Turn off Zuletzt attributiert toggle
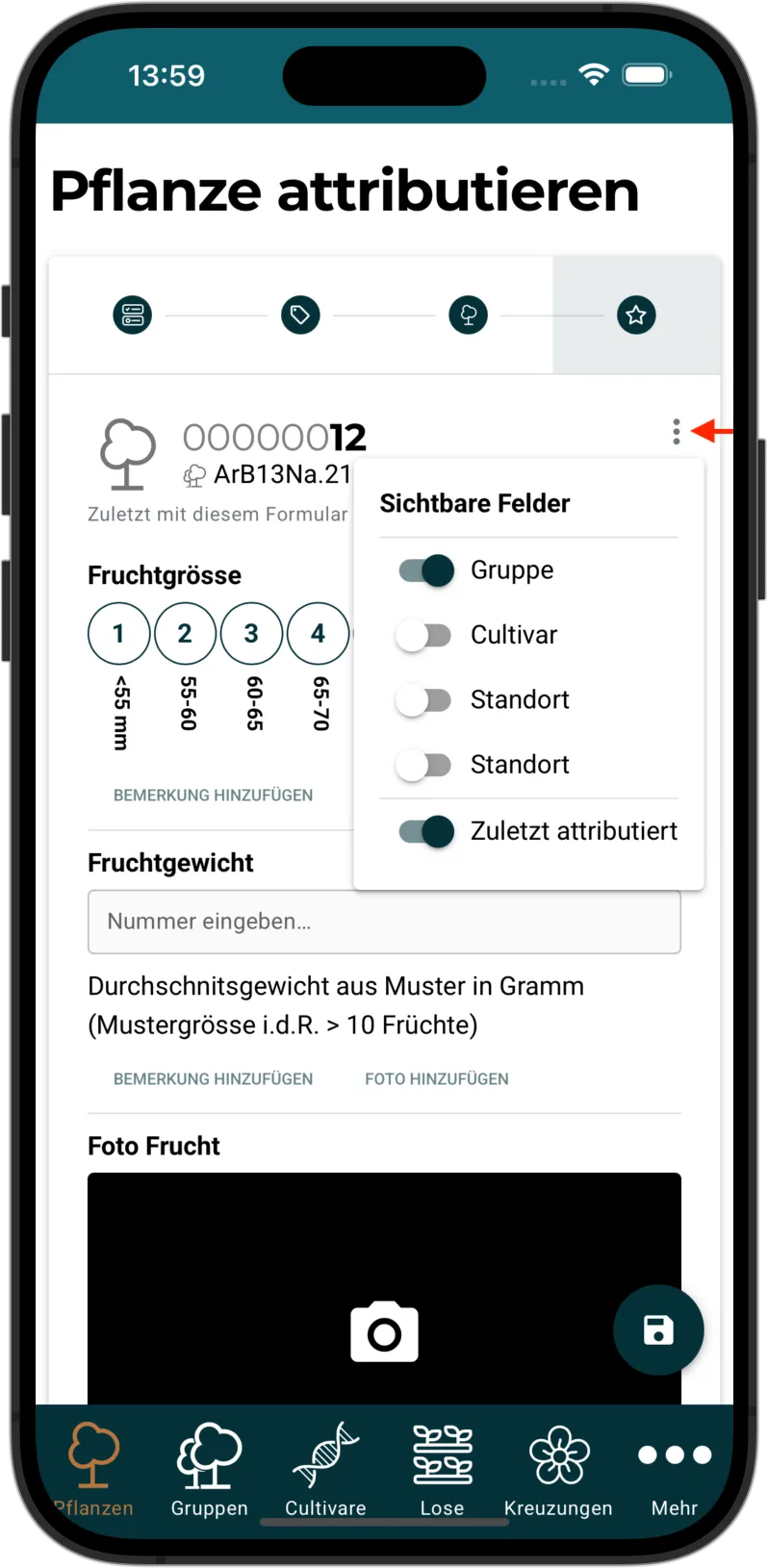The width and height of the screenshot is (768, 1568). coord(425,831)
